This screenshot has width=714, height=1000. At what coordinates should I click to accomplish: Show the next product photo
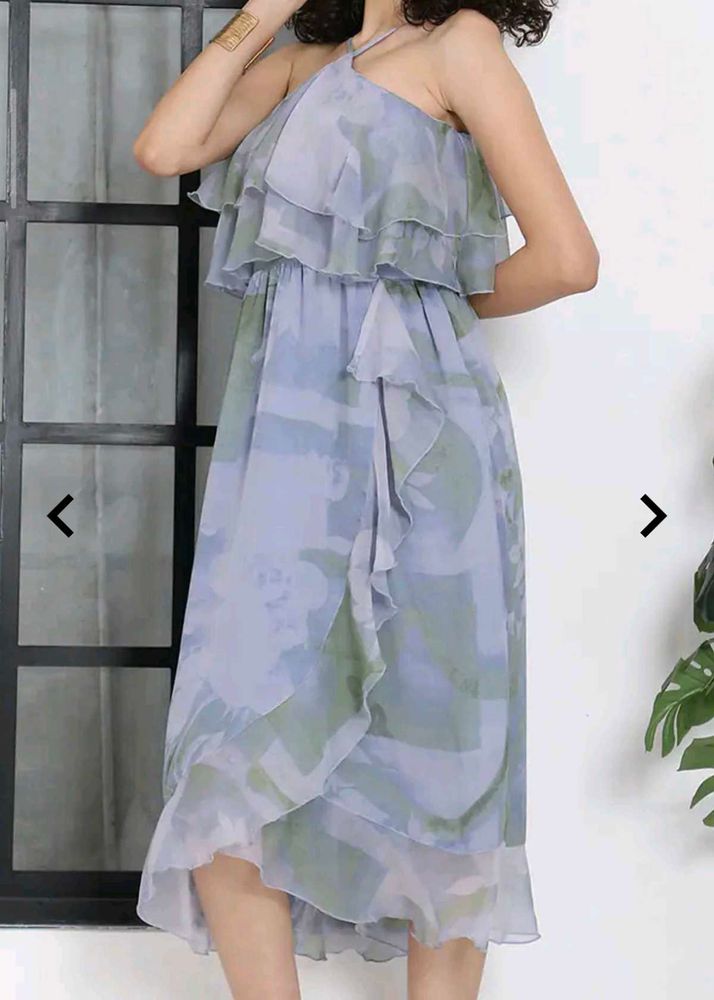(653, 516)
